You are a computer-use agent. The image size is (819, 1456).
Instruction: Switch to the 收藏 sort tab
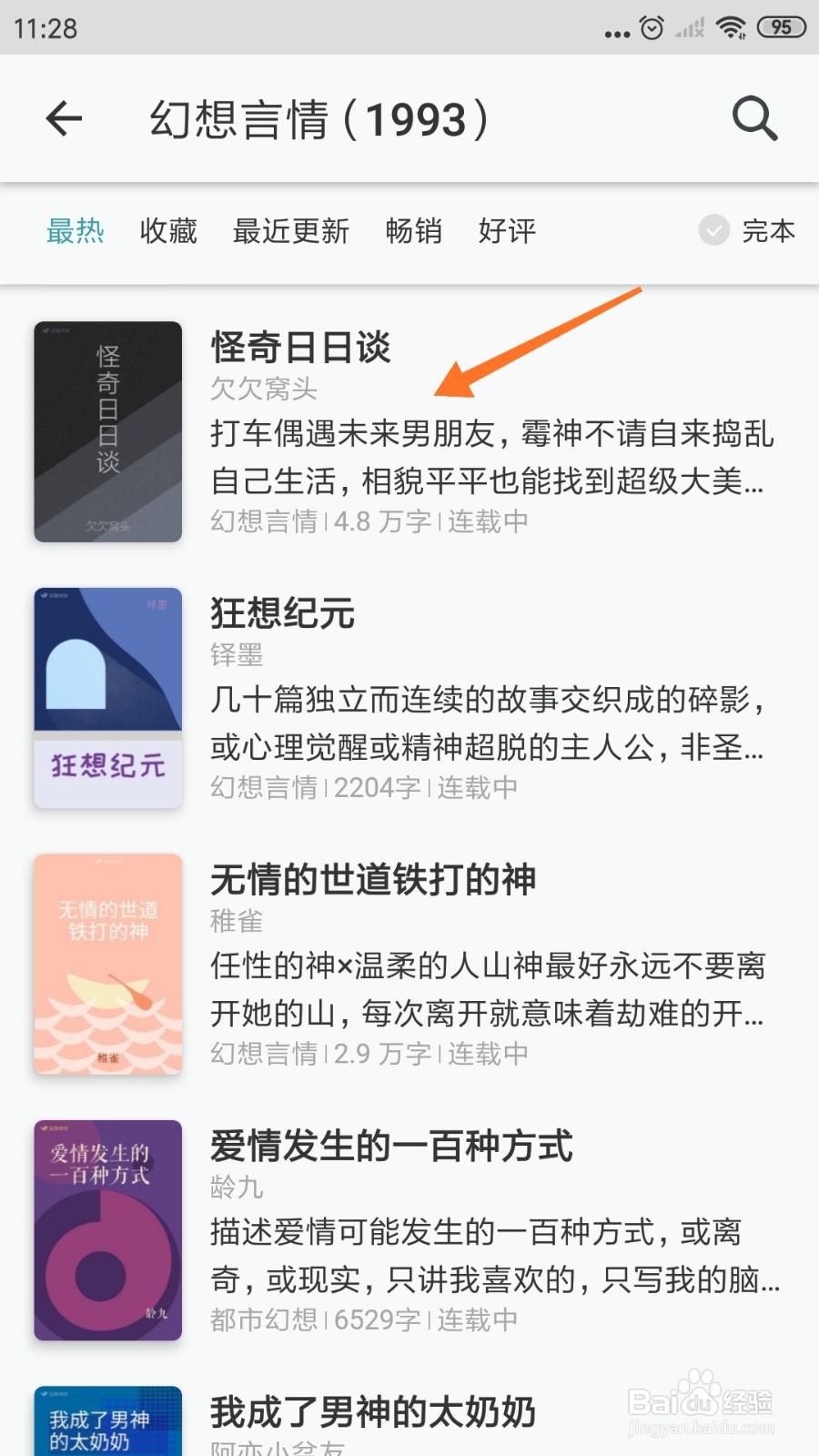tap(168, 232)
